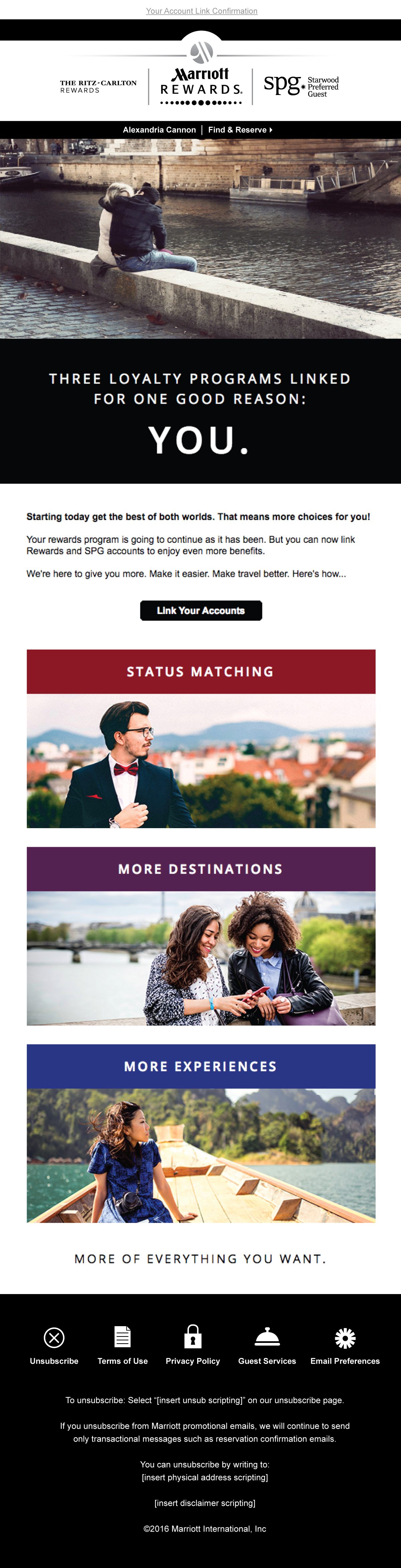Open Email Preferences
The image size is (401, 1568).
pyautogui.click(x=345, y=1345)
